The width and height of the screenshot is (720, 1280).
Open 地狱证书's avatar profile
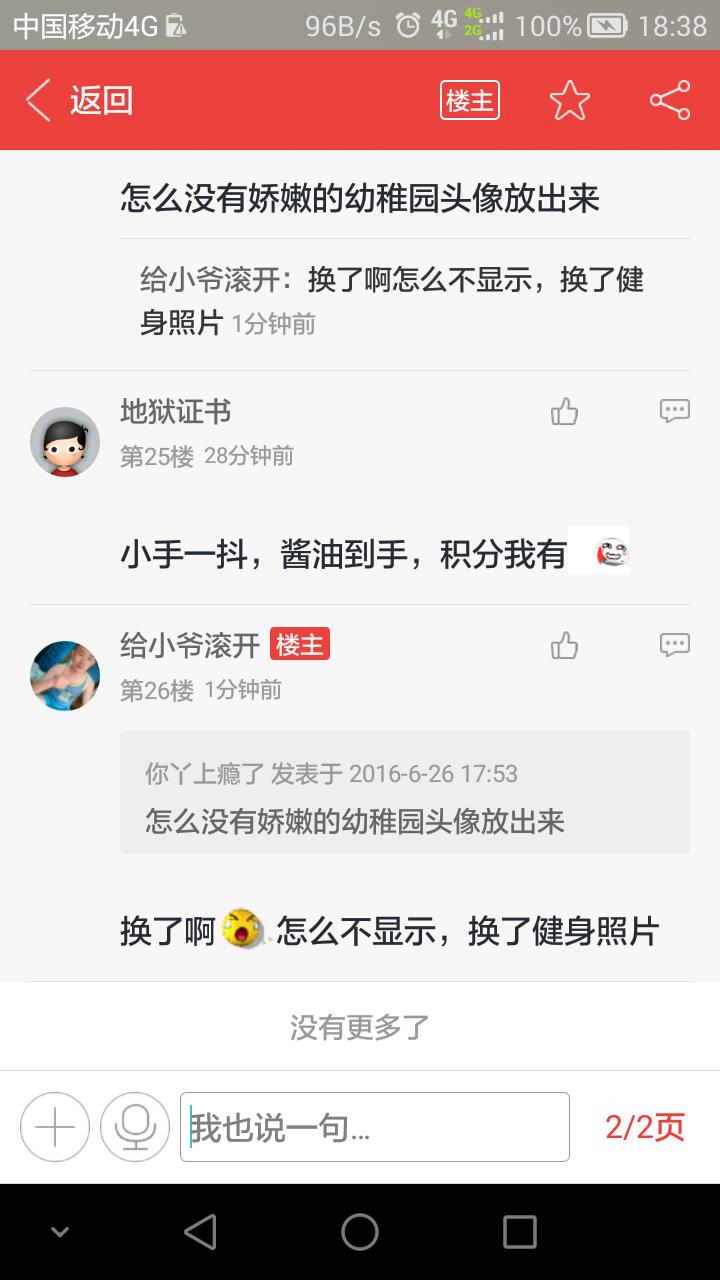click(x=65, y=441)
